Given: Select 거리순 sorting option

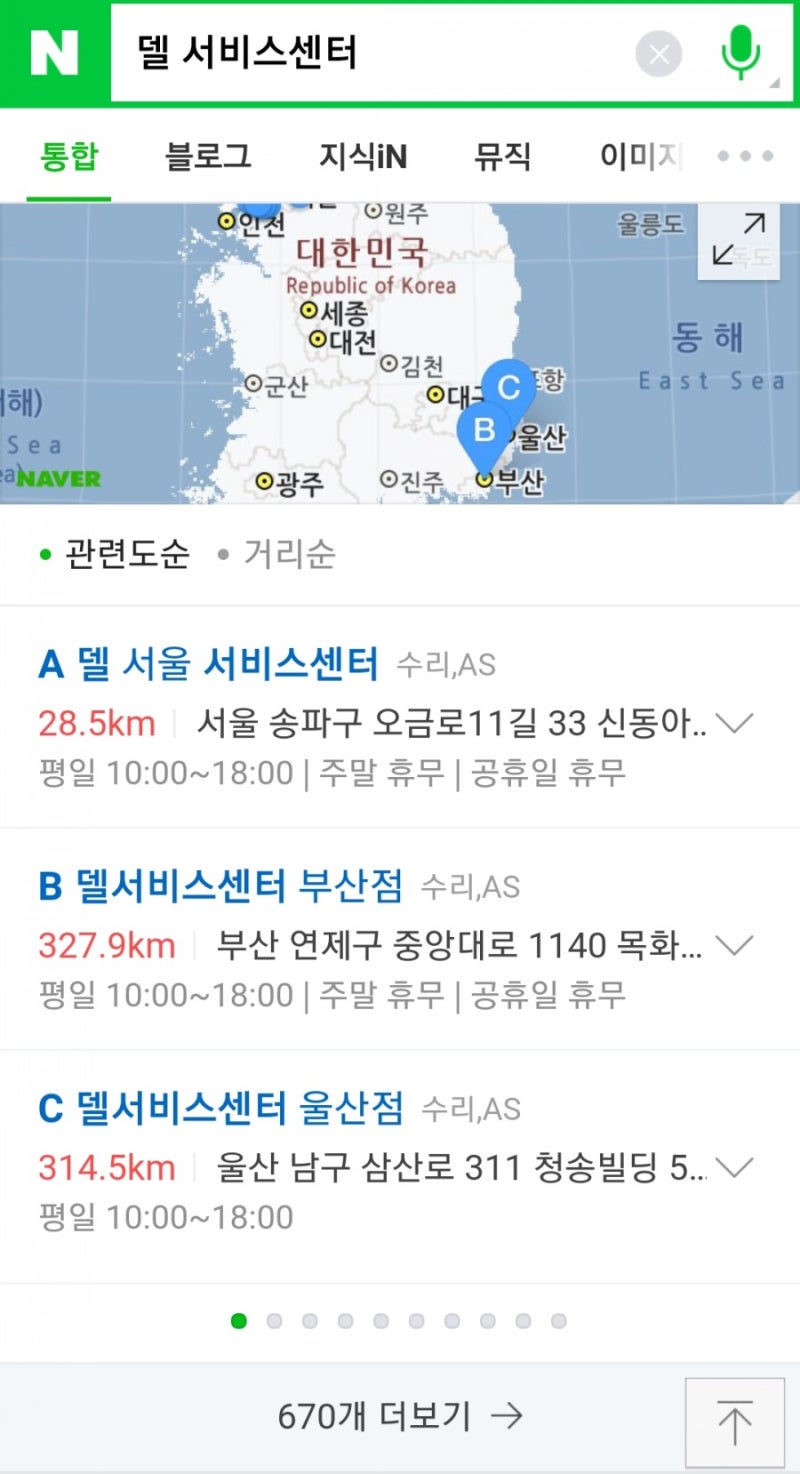Looking at the screenshot, I should click(x=288, y=553).
